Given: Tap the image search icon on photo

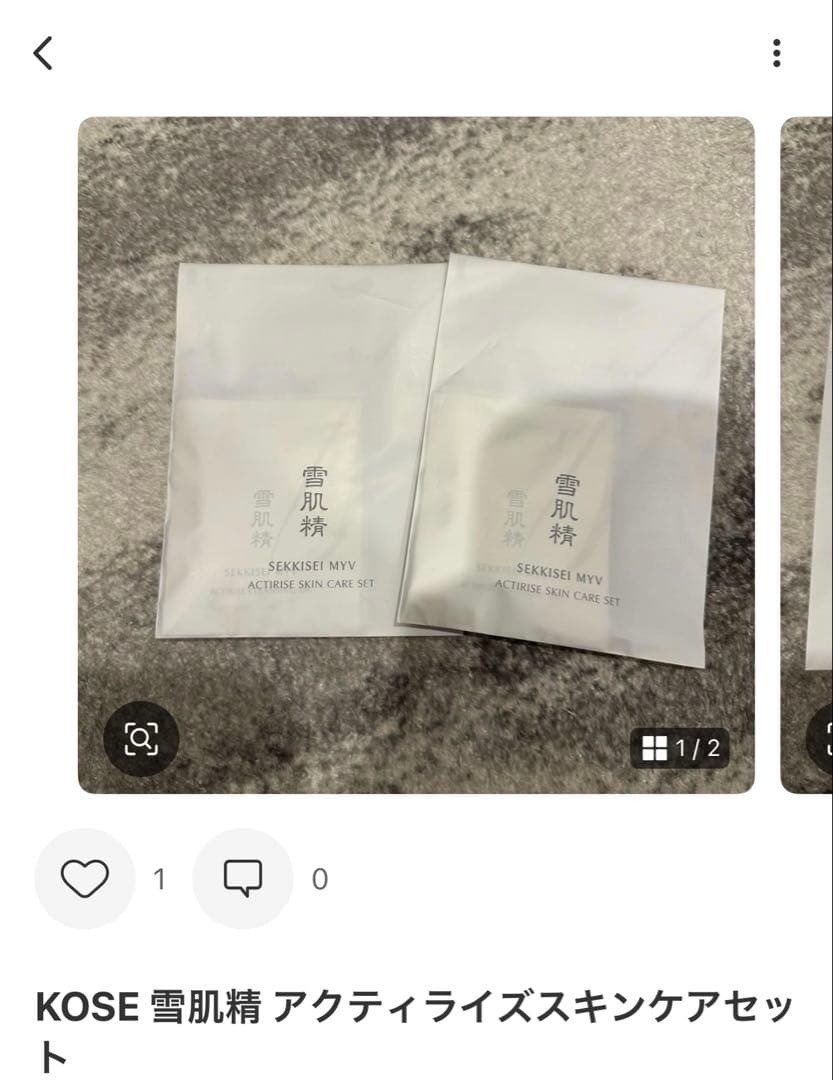Looking at the screenshot, I should click(x=141, y=740).
